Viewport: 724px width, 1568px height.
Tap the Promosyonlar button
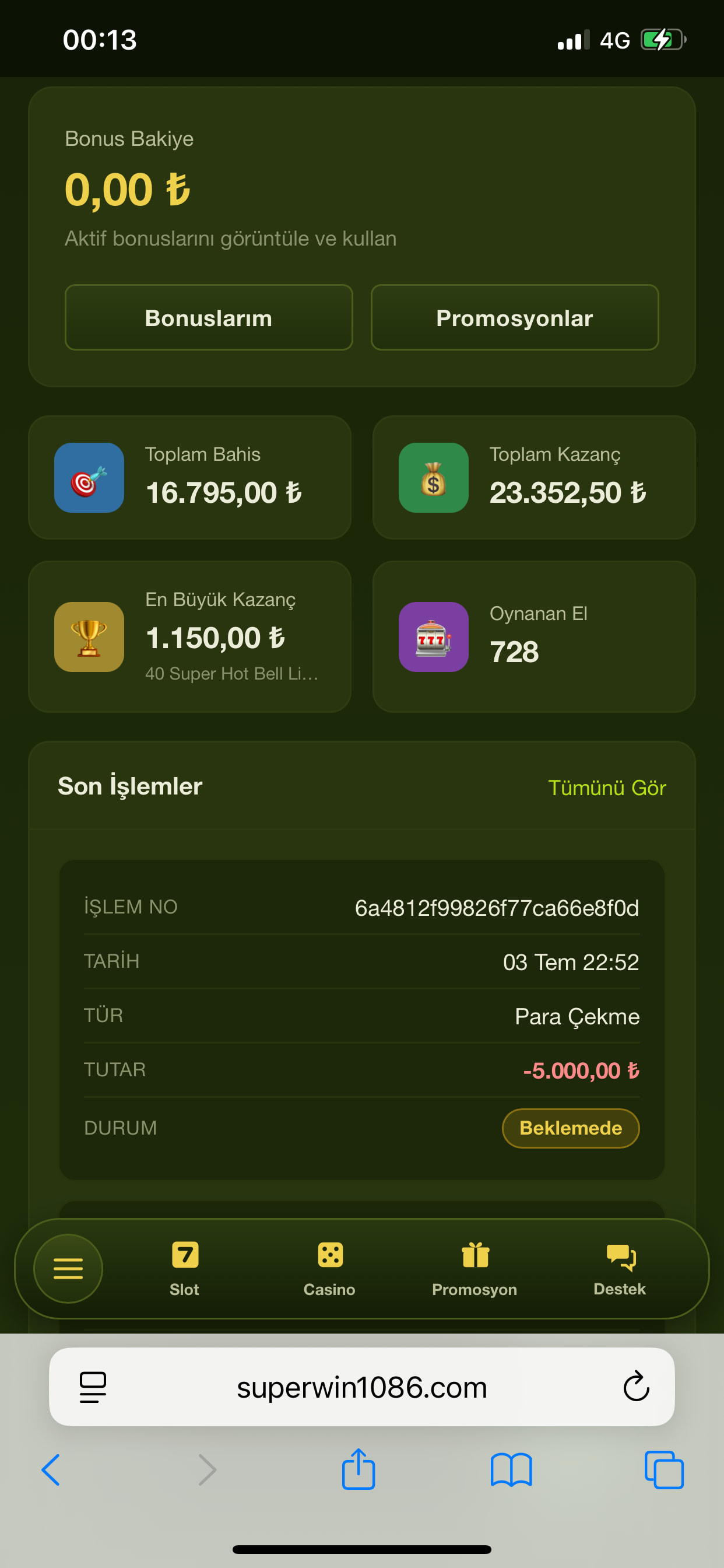pyautogui.click(x=515, y=317)
